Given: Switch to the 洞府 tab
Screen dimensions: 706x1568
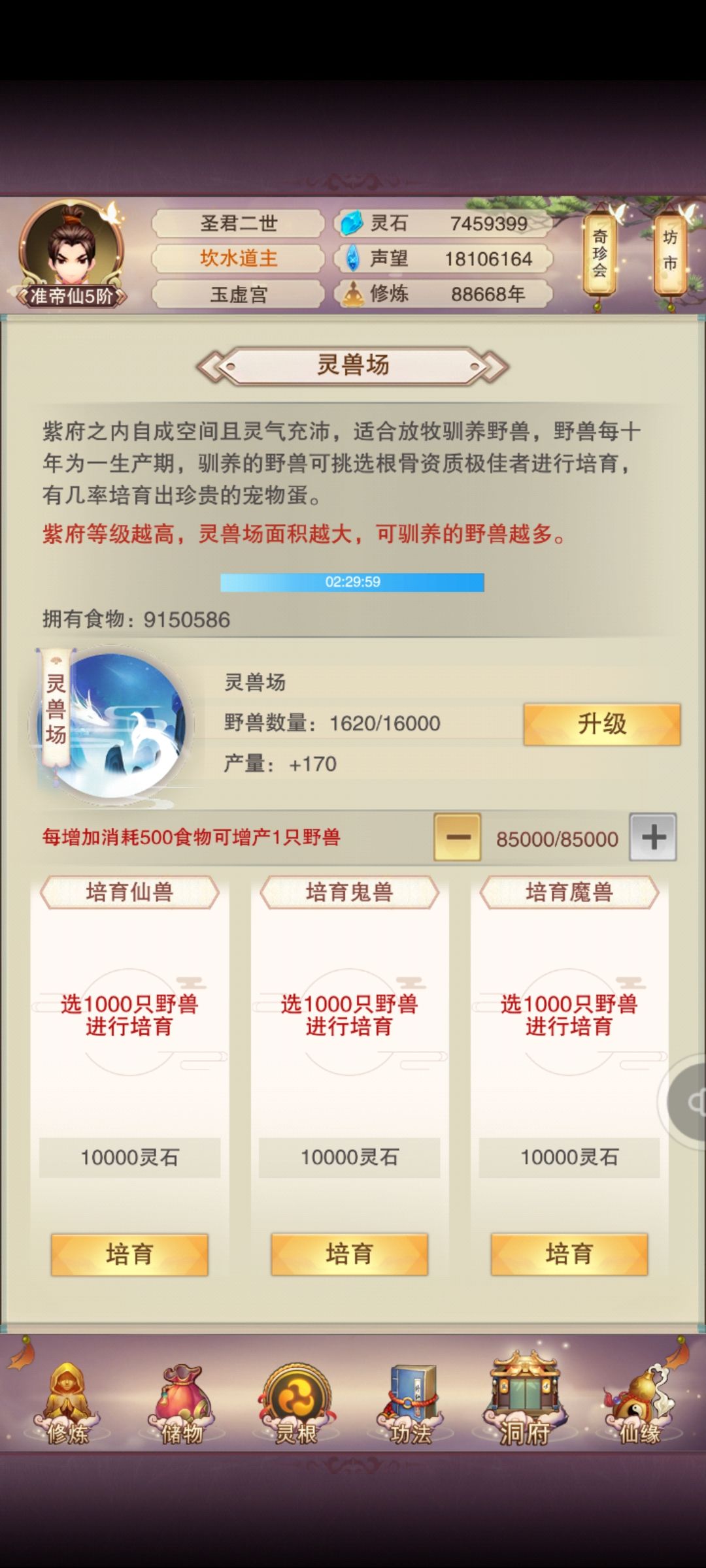Looking at the screenshot, I should click(525, 1398).
